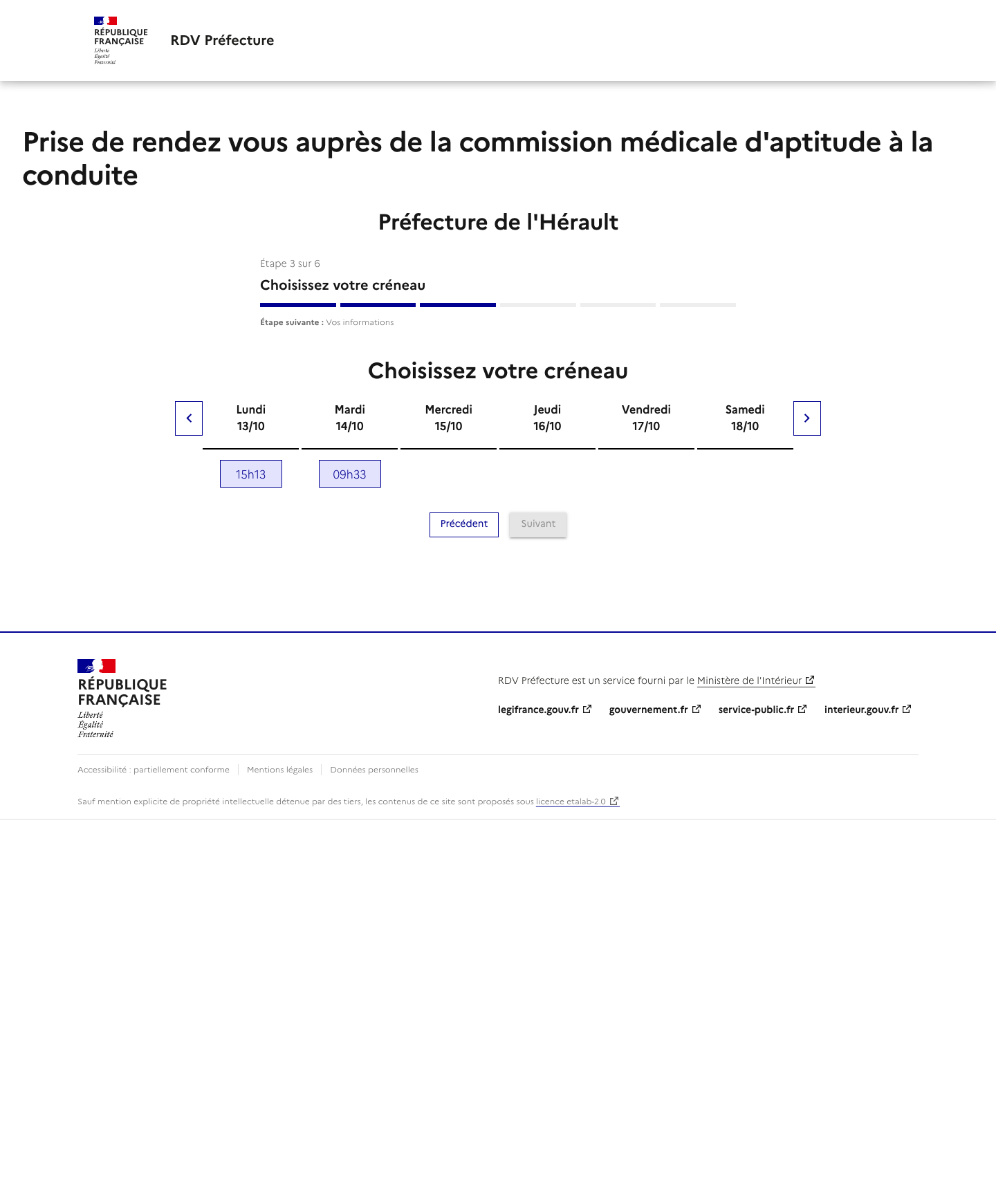
Task: Visit gouvernement.fr
Action: pos(655,710)
